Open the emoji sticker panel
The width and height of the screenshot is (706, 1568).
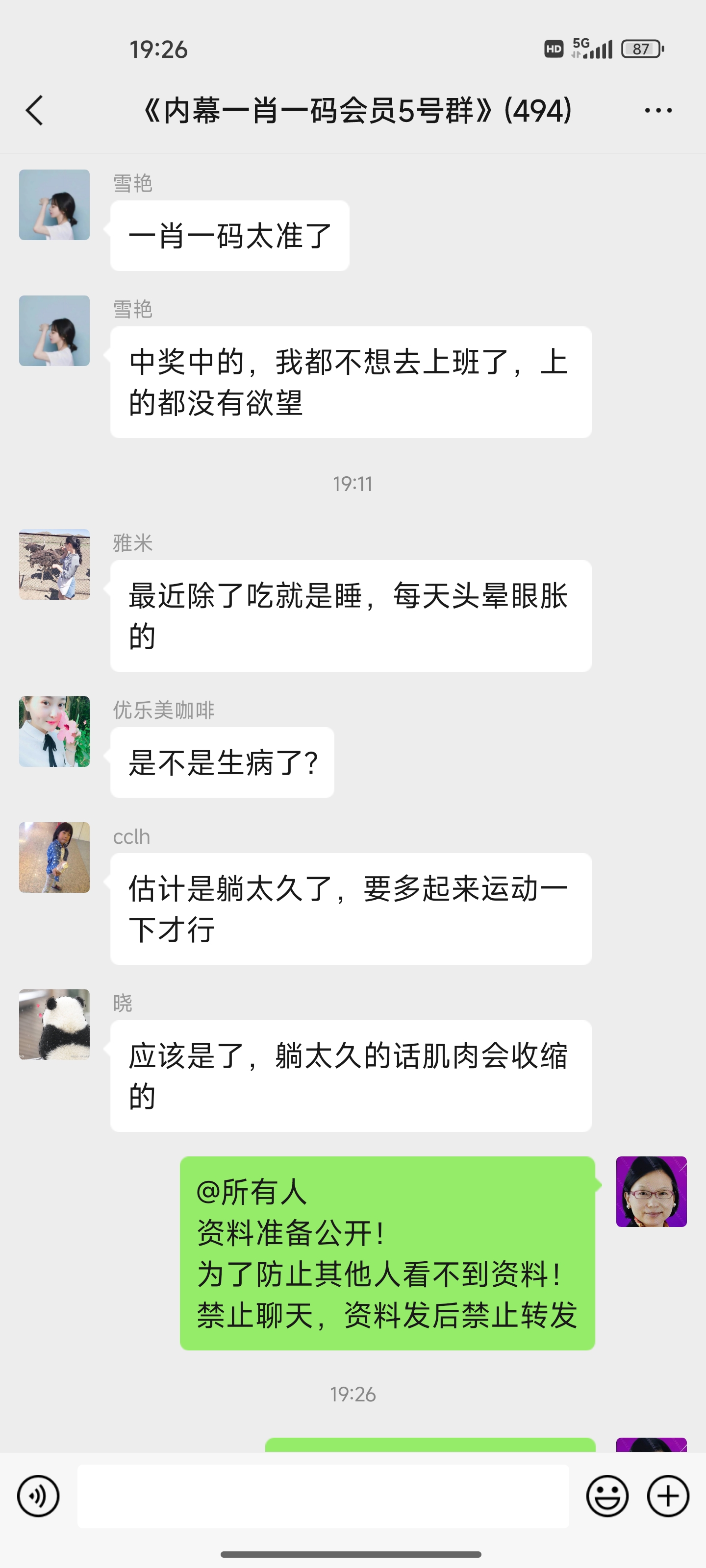[606, 1495]
